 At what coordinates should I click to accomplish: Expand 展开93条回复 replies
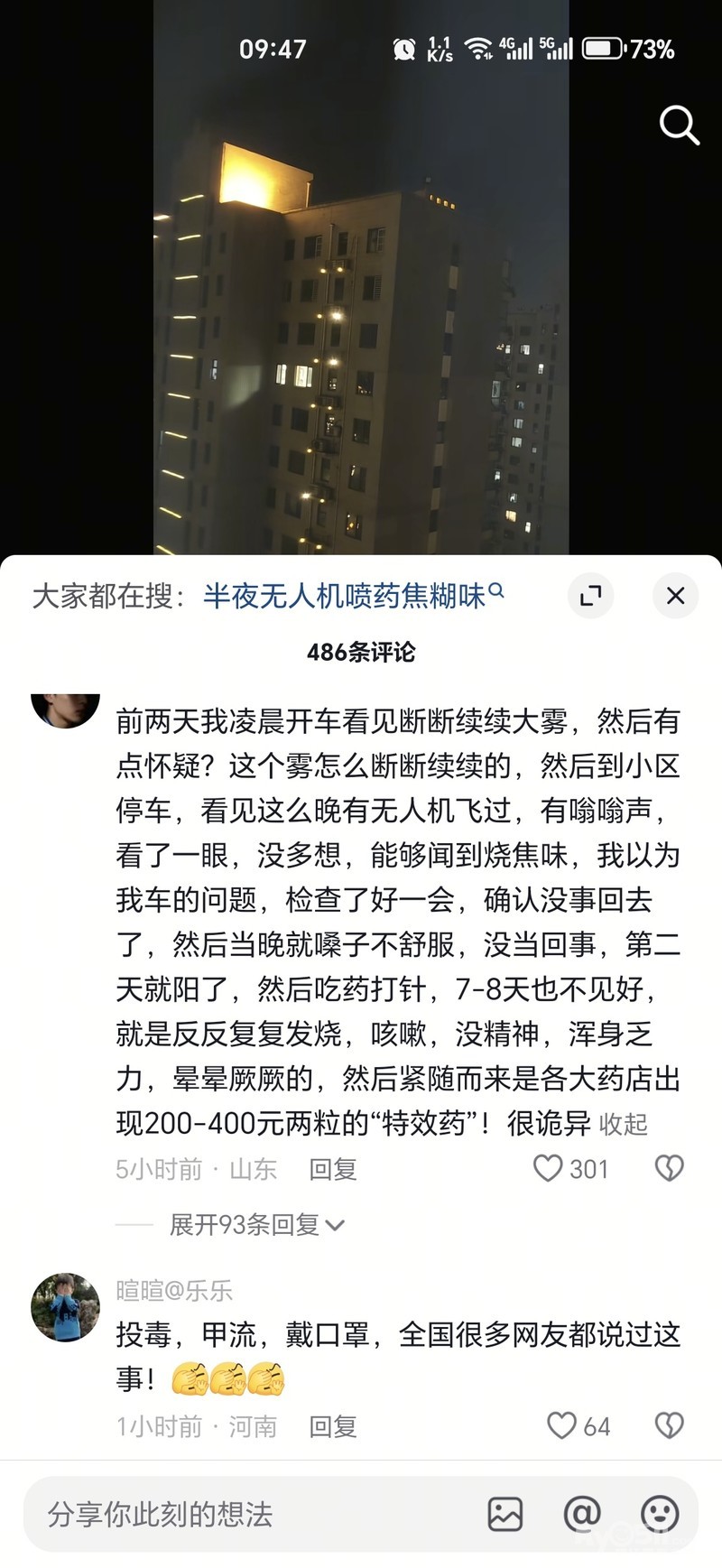[256, 1225]
